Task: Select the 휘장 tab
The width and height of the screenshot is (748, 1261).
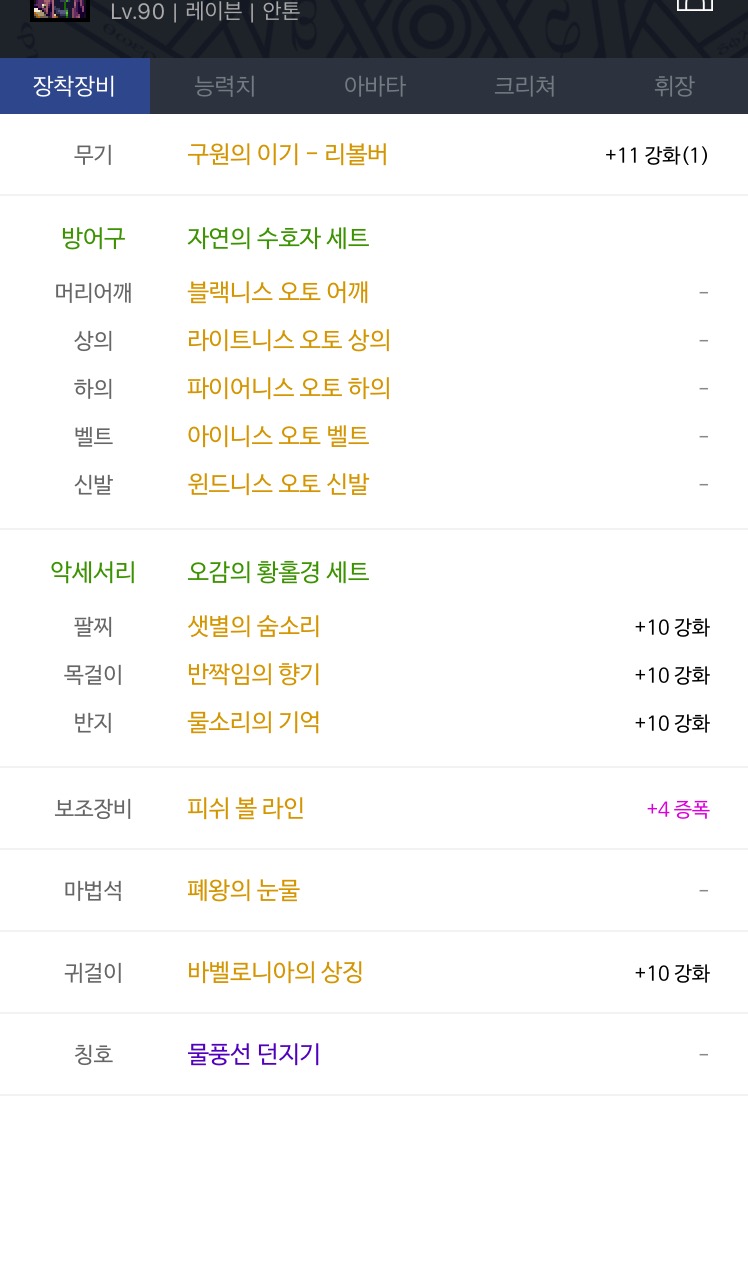Action: pyautogui.click(x=674, y=86)
